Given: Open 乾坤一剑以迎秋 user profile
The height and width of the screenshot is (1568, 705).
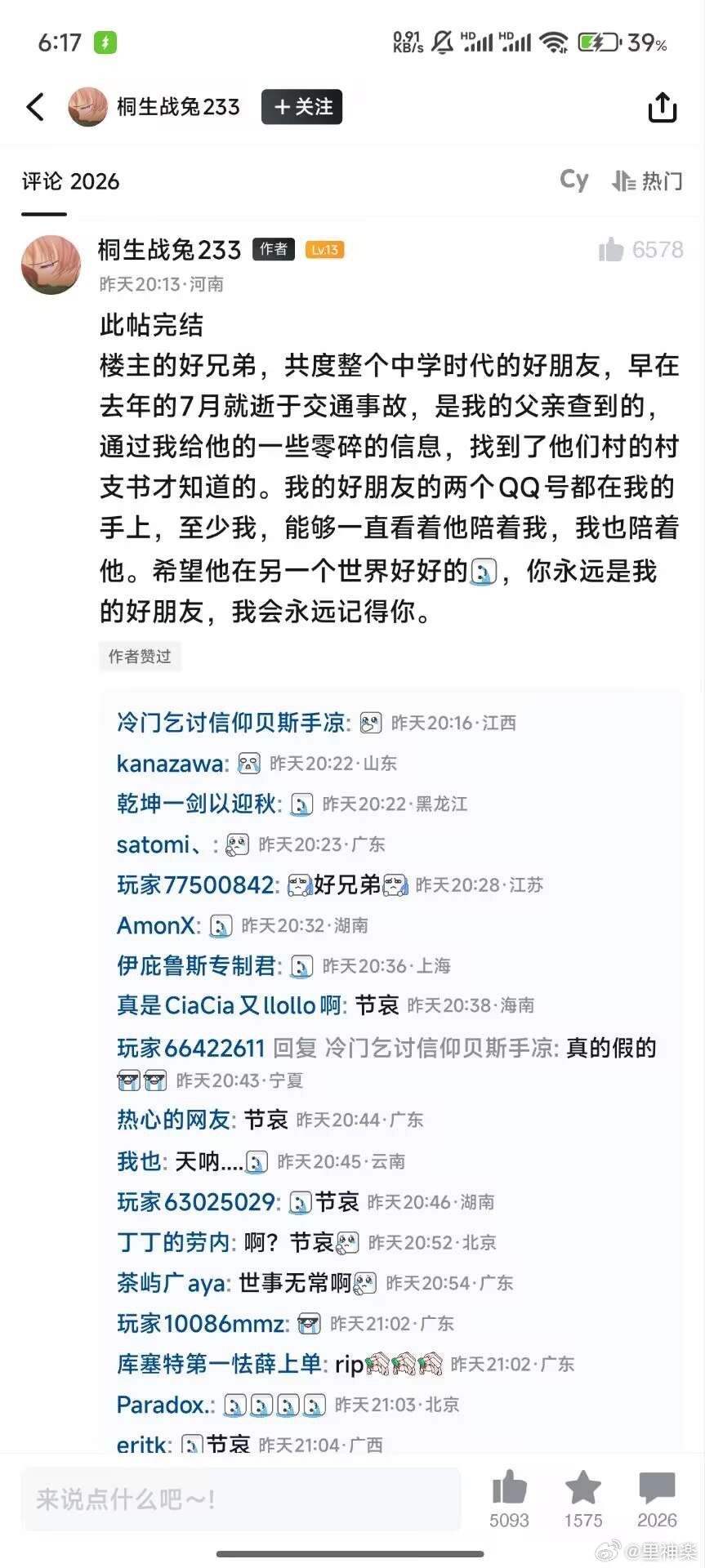Looking at the screenshot, I should (199, 804).
